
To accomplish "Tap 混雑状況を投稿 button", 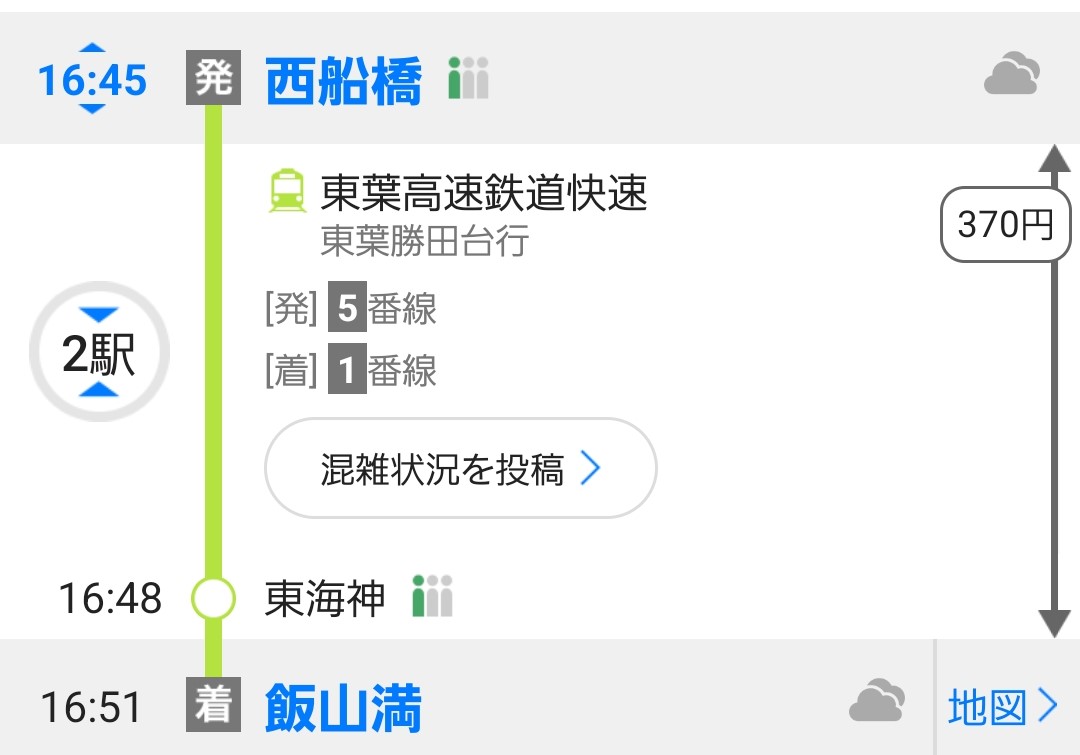I will tap(460, 468).
